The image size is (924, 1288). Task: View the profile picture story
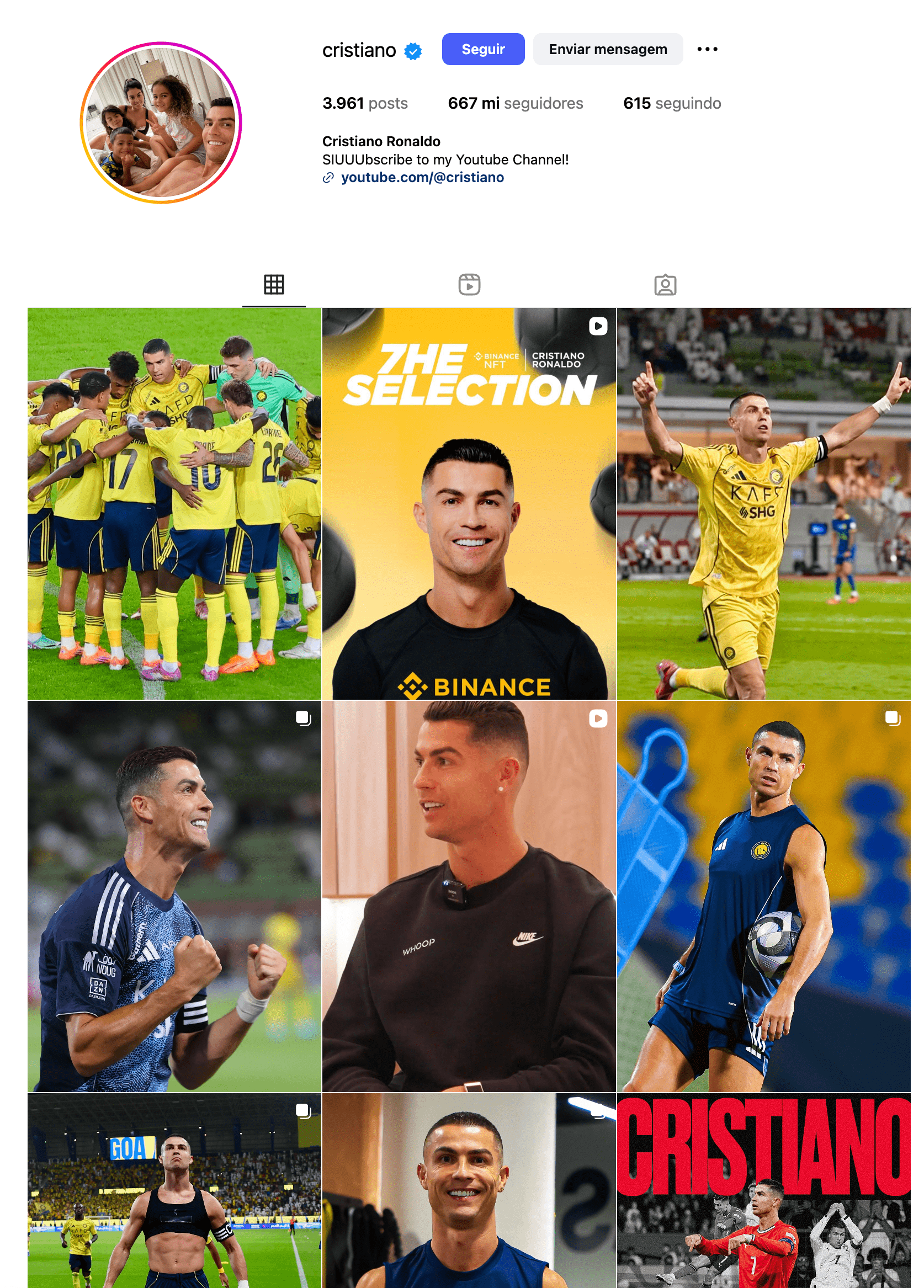coord(161,123)
